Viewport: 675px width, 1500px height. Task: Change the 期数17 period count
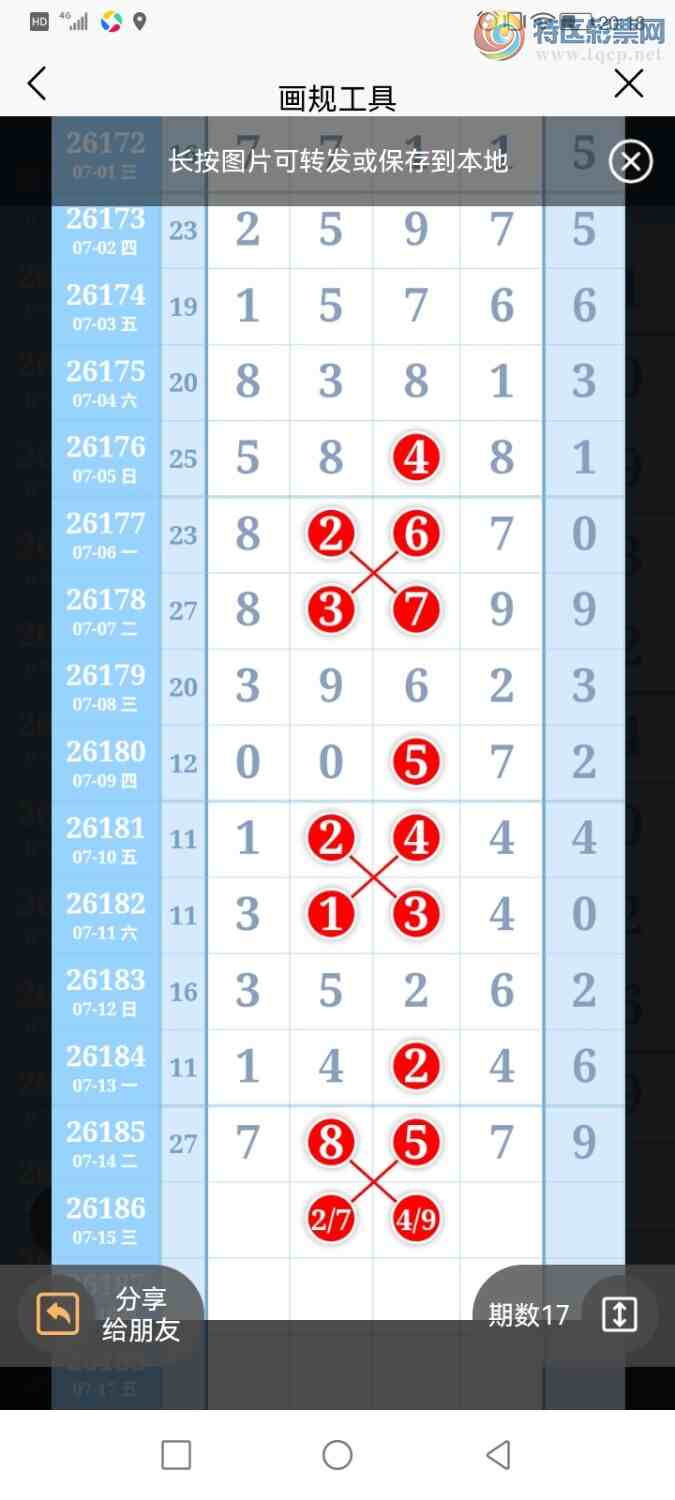[x=565, y=1315]
